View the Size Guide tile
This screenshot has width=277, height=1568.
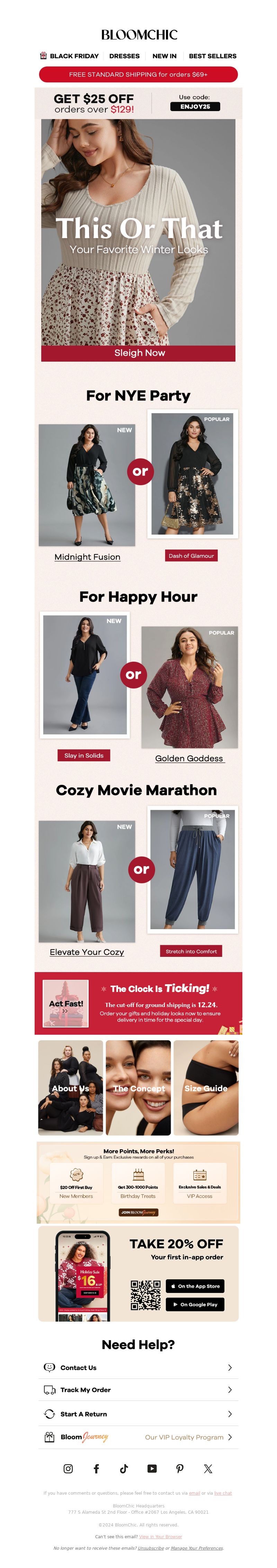coord(206,1088)
